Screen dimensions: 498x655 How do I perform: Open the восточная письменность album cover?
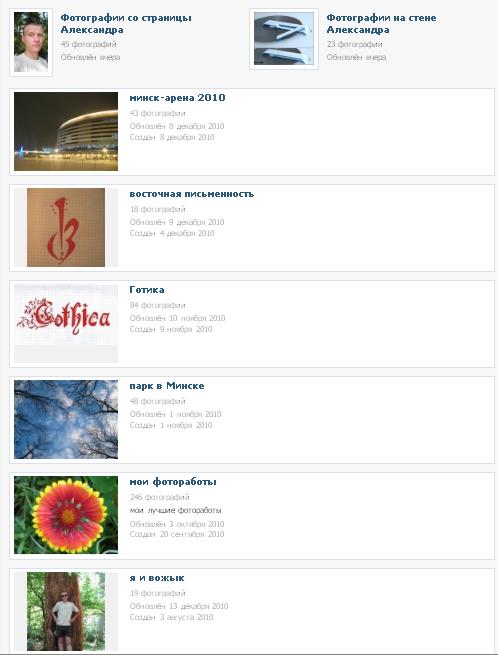pos(66,227)
